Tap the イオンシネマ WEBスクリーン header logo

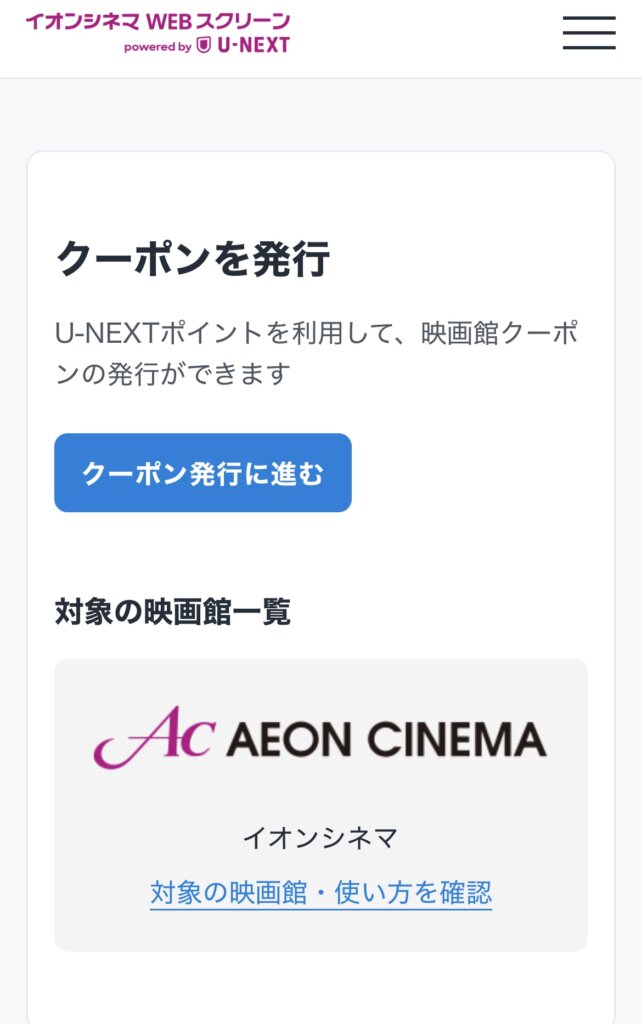(x=158, y=32)
